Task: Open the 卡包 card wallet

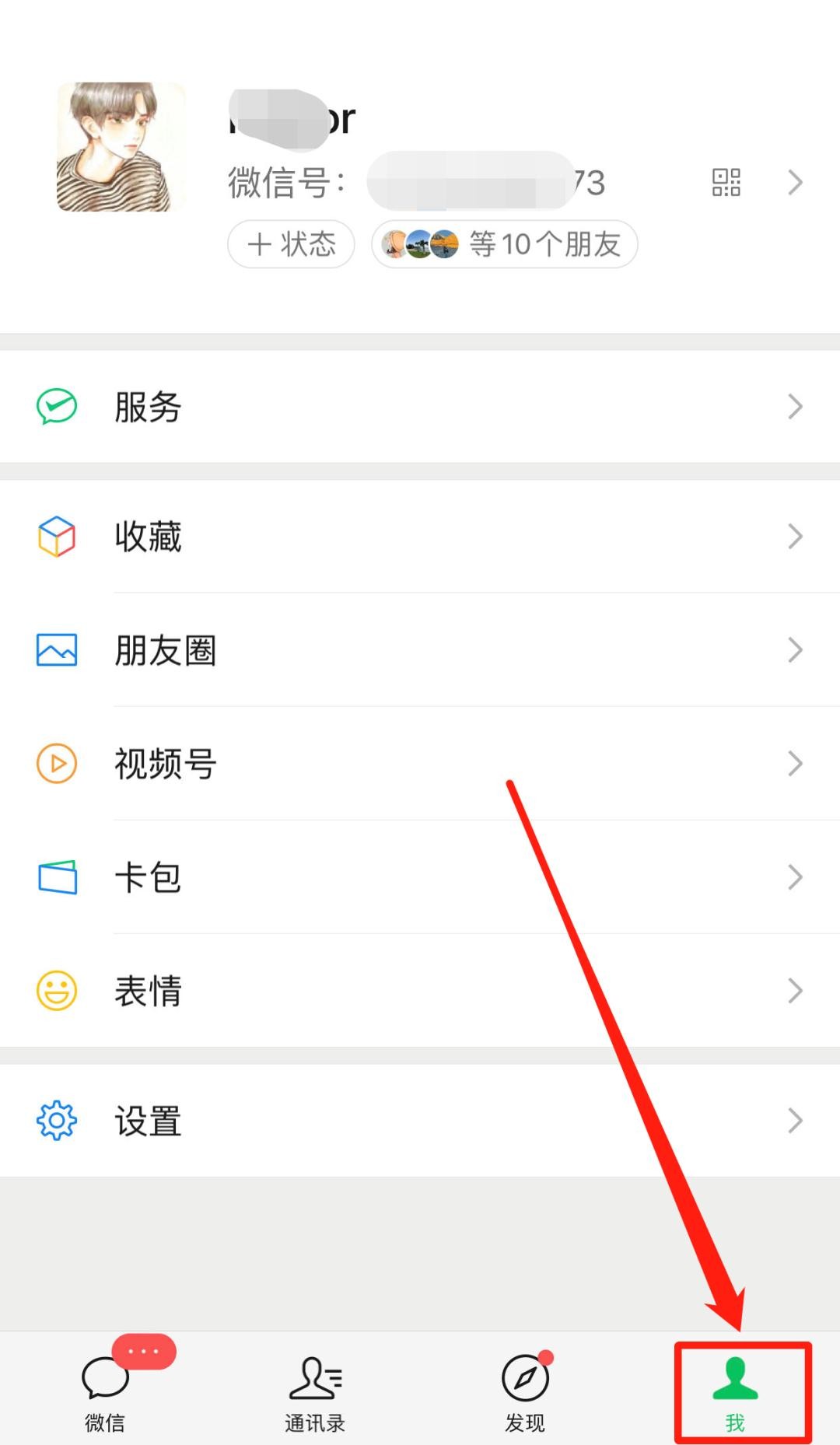Action: click(420, 877)
